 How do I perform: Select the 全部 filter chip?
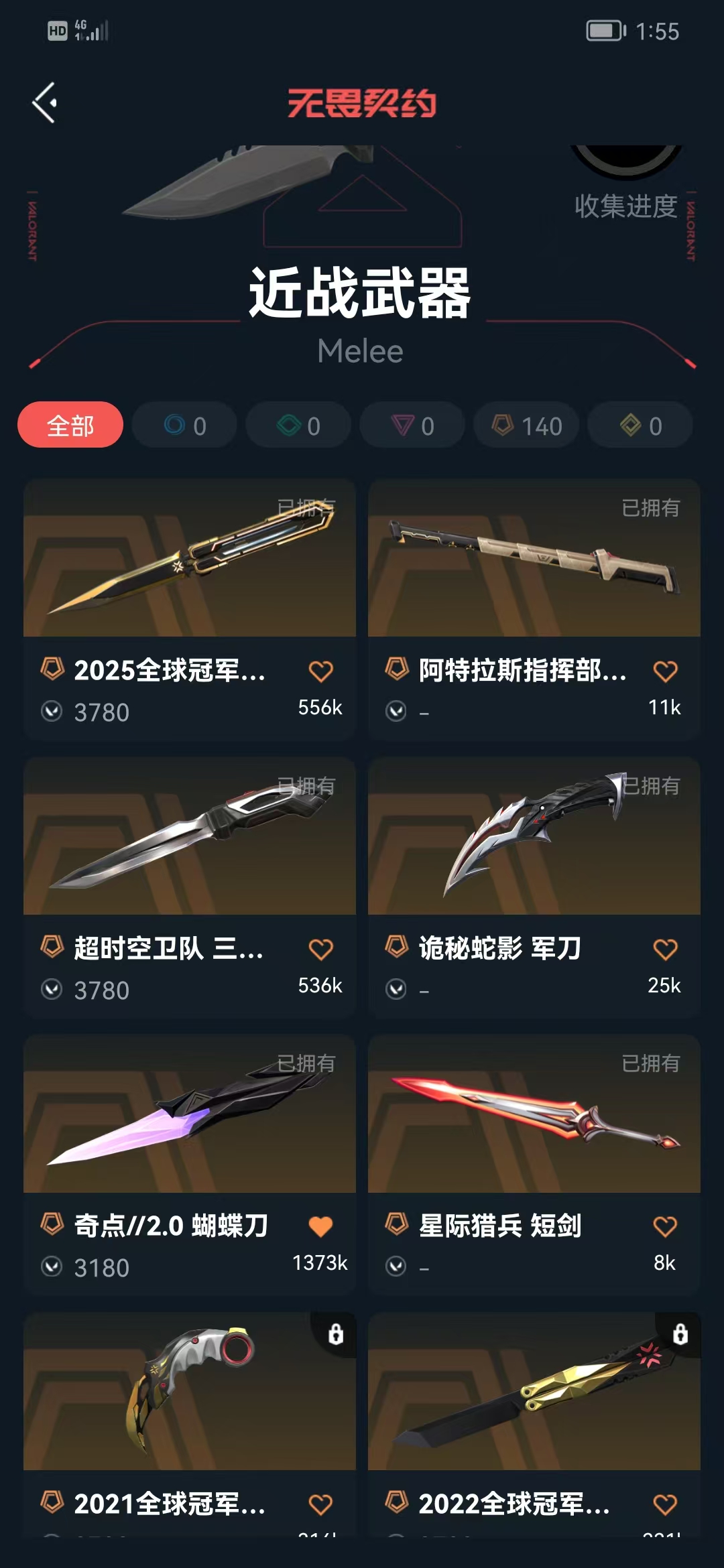[x=70, y=425]
